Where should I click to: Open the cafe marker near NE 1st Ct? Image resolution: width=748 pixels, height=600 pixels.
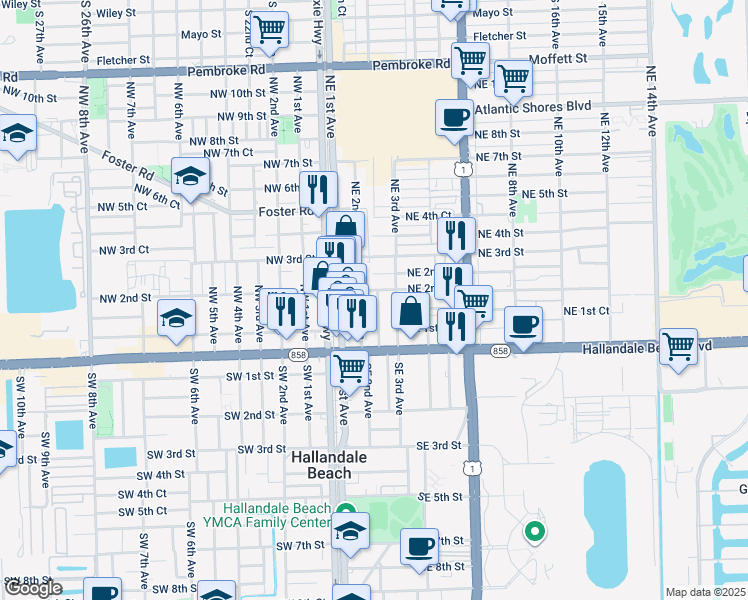pos(523,323)
